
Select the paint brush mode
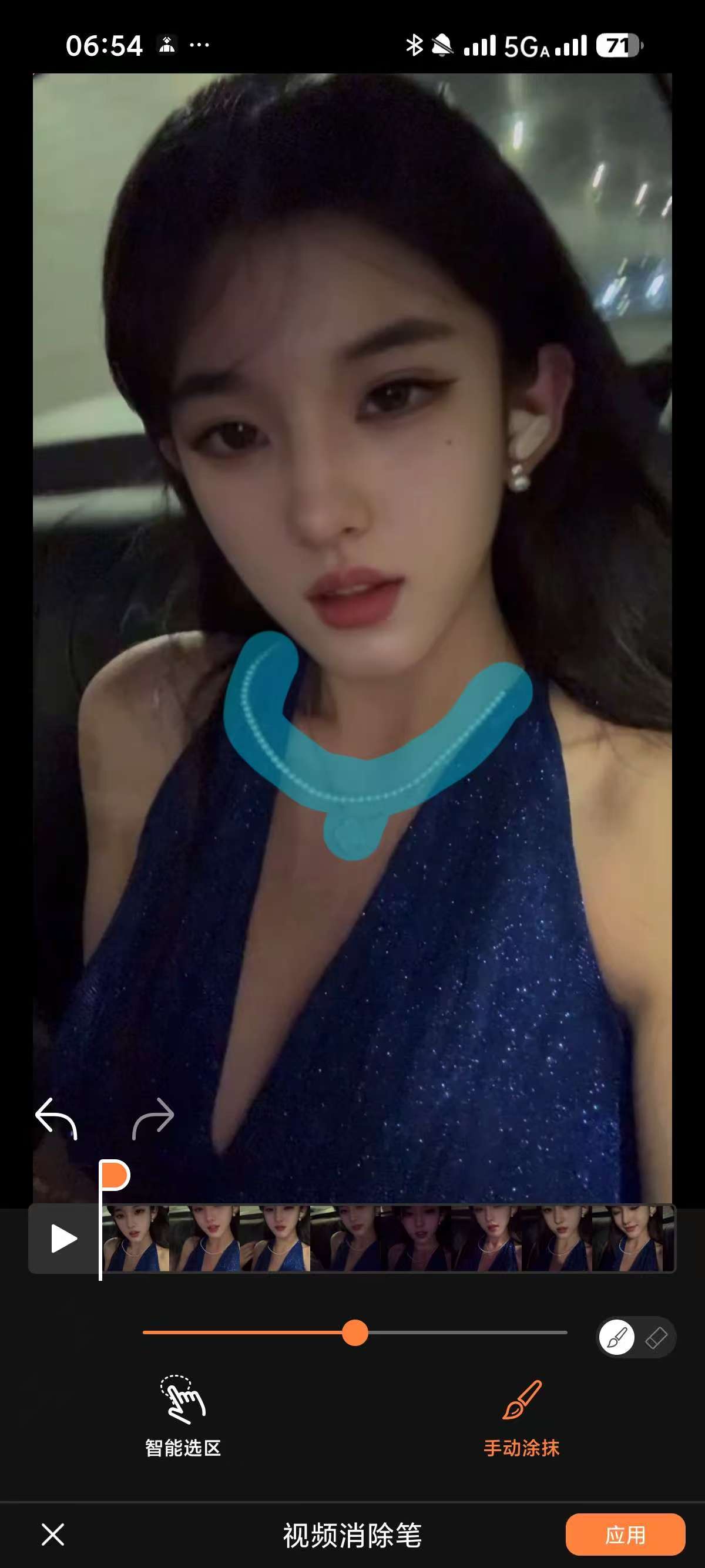coord(616,1337)
